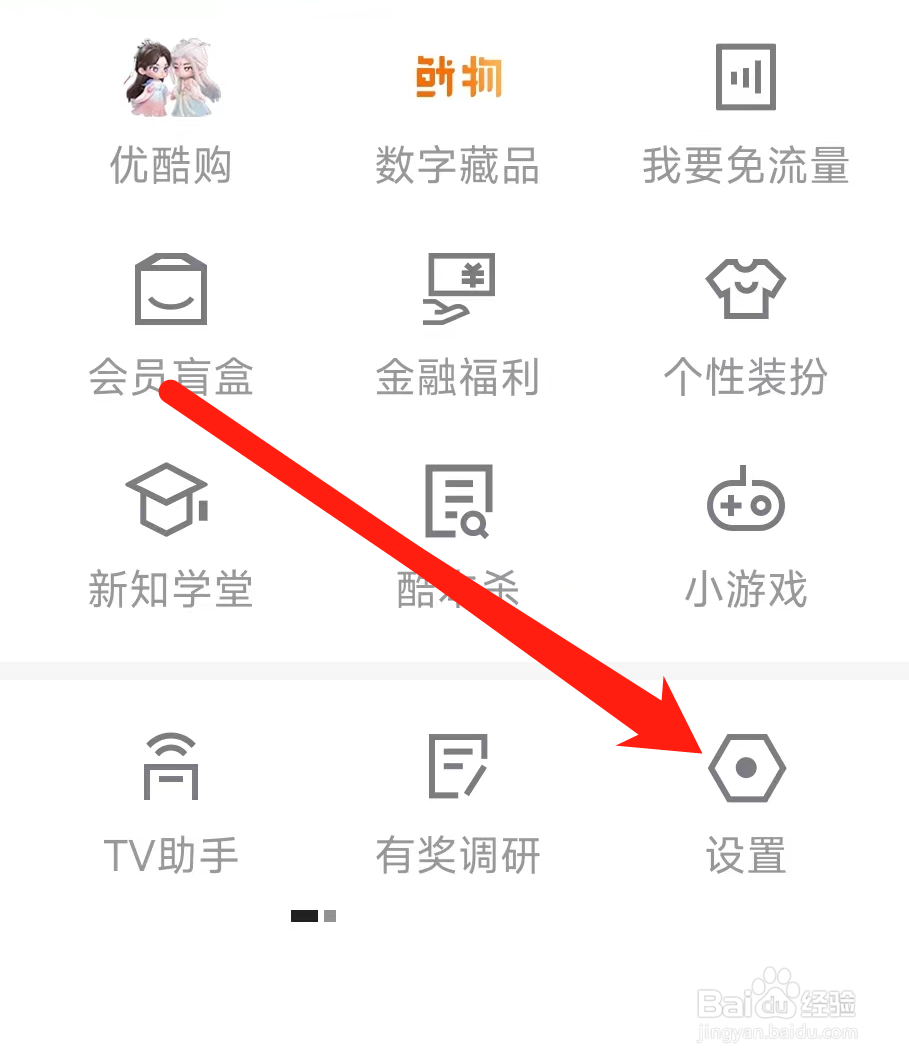Open the 会员盲盒 member blind box icon

[x=170, y=290]
